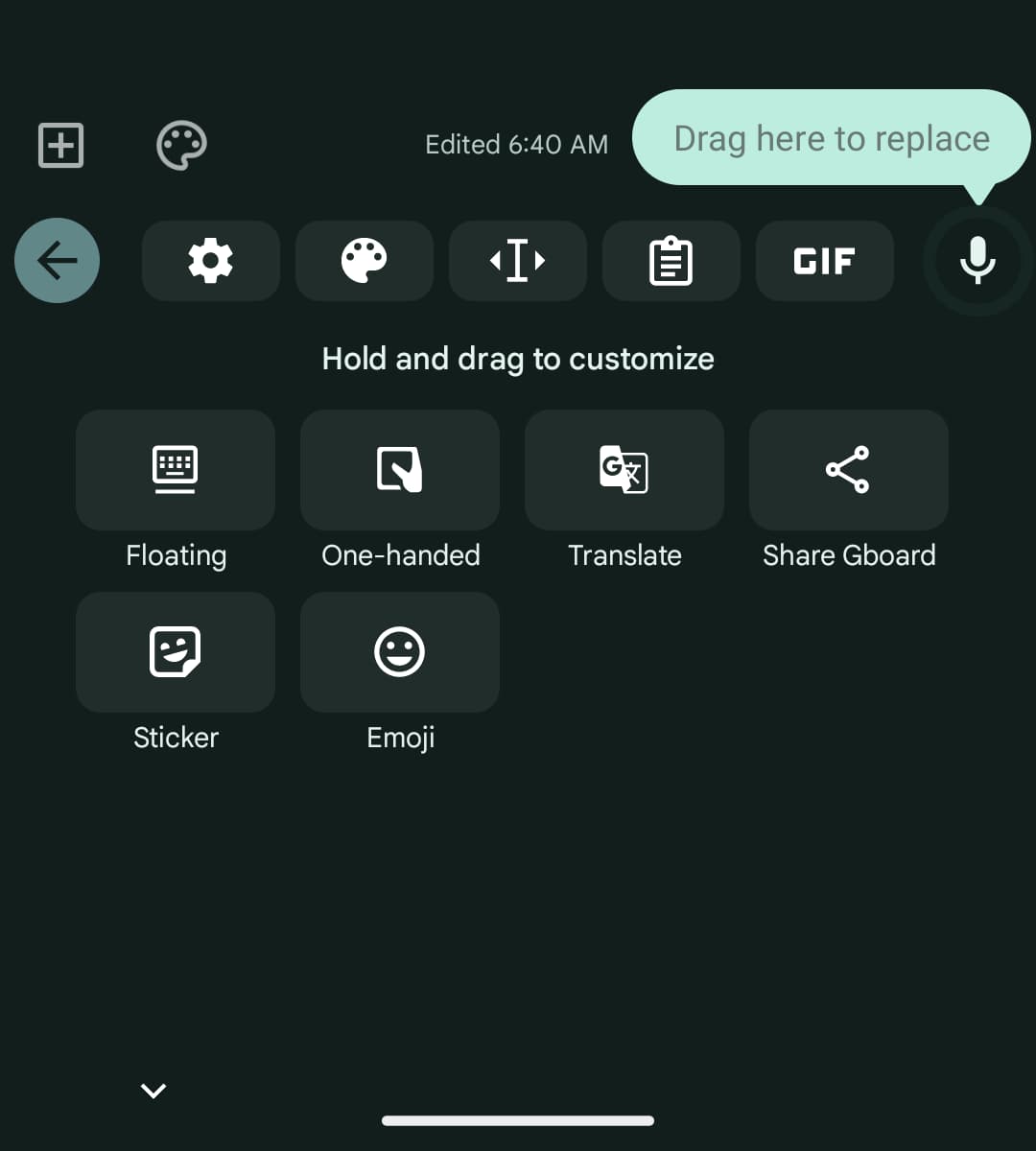The height and width of the screenshot is (1151, 1036).
Task: Switch to One-handed mode
Action: [400, 470]
